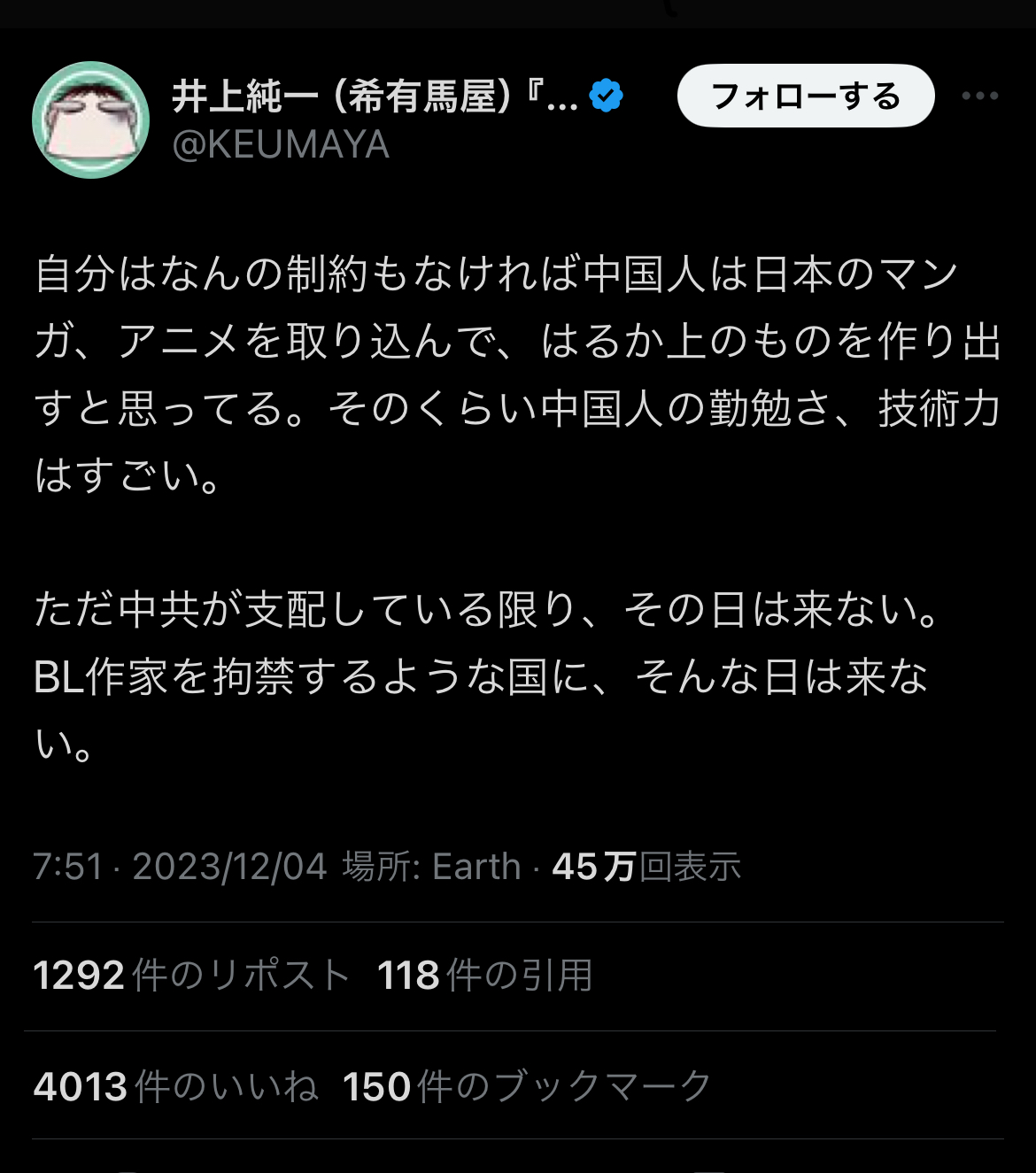Open 井上純一 profile from the display name

[x=374, y=96]
